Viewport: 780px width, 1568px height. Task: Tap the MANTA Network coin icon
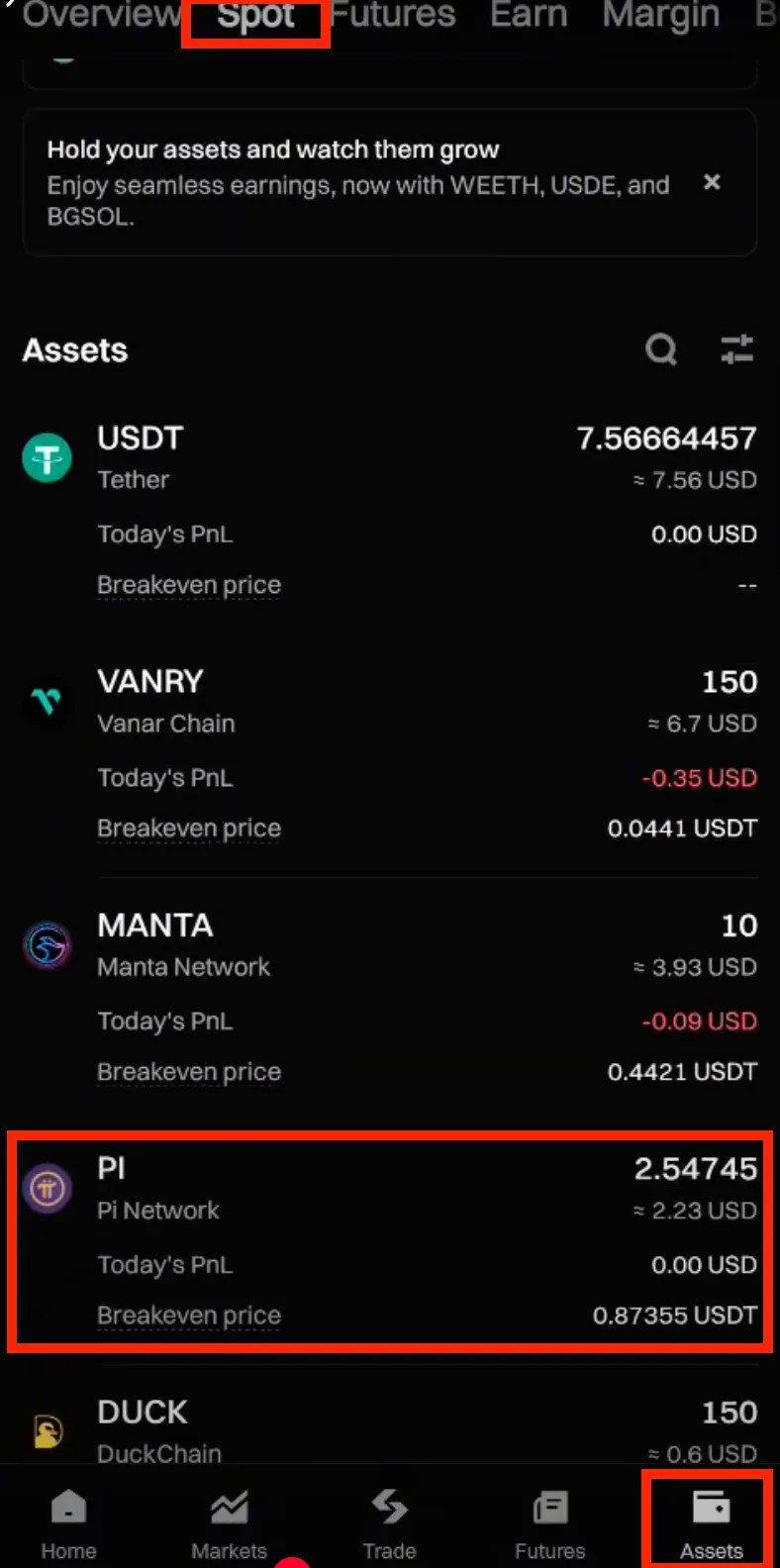pyautogui.click(x=47, y=944)
